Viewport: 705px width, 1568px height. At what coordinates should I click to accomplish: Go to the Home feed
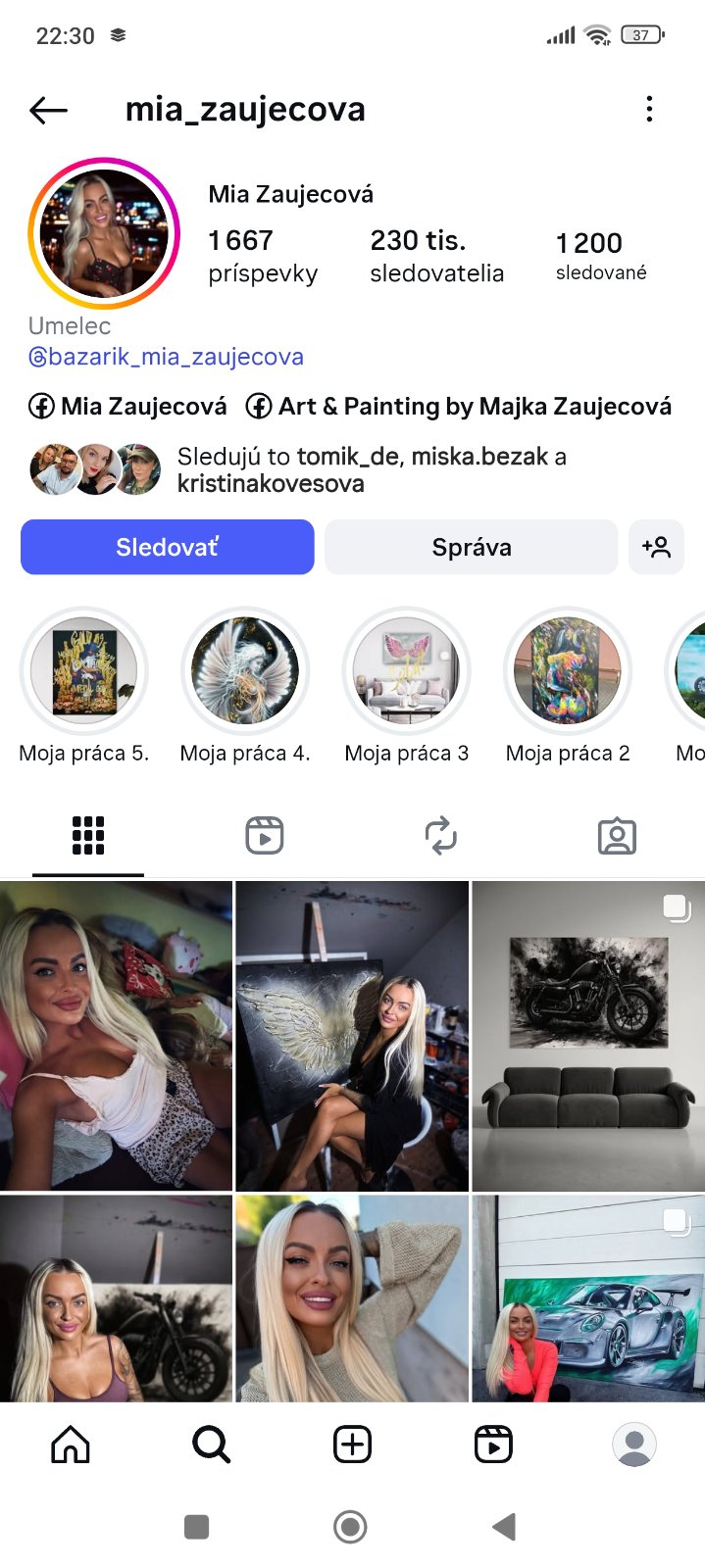pos(71,1445)
